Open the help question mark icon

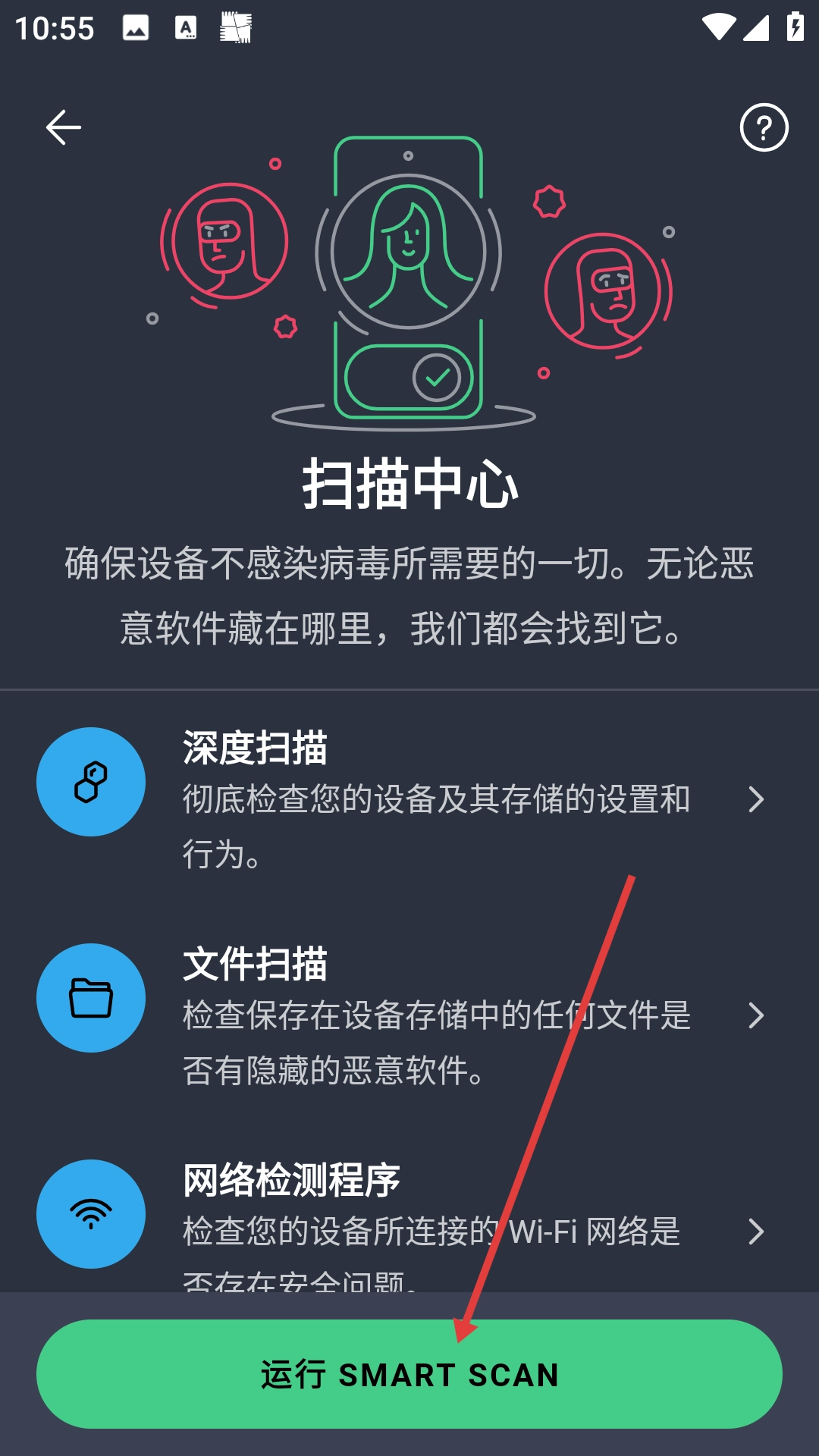click(764, 127)
